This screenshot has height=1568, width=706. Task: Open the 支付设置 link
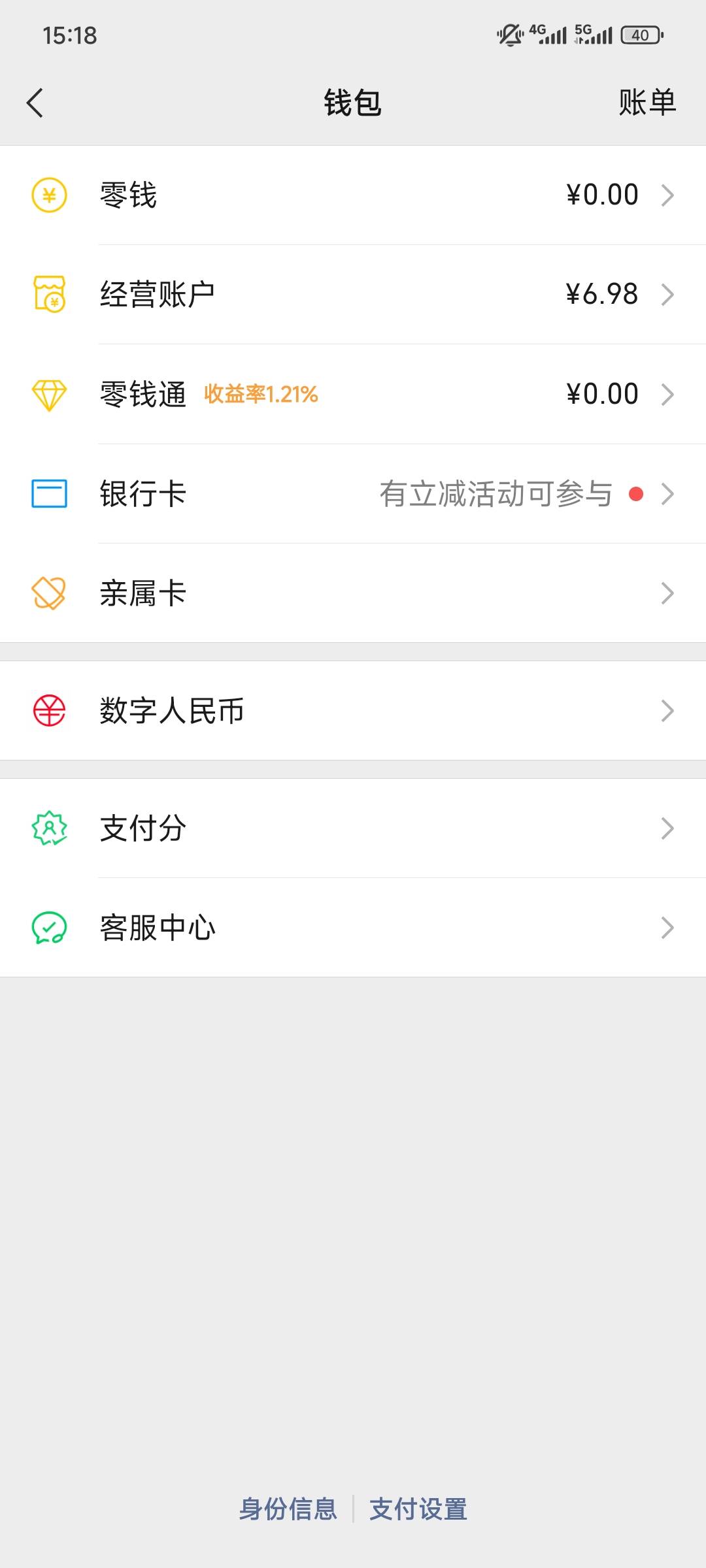coord(418,1509)
